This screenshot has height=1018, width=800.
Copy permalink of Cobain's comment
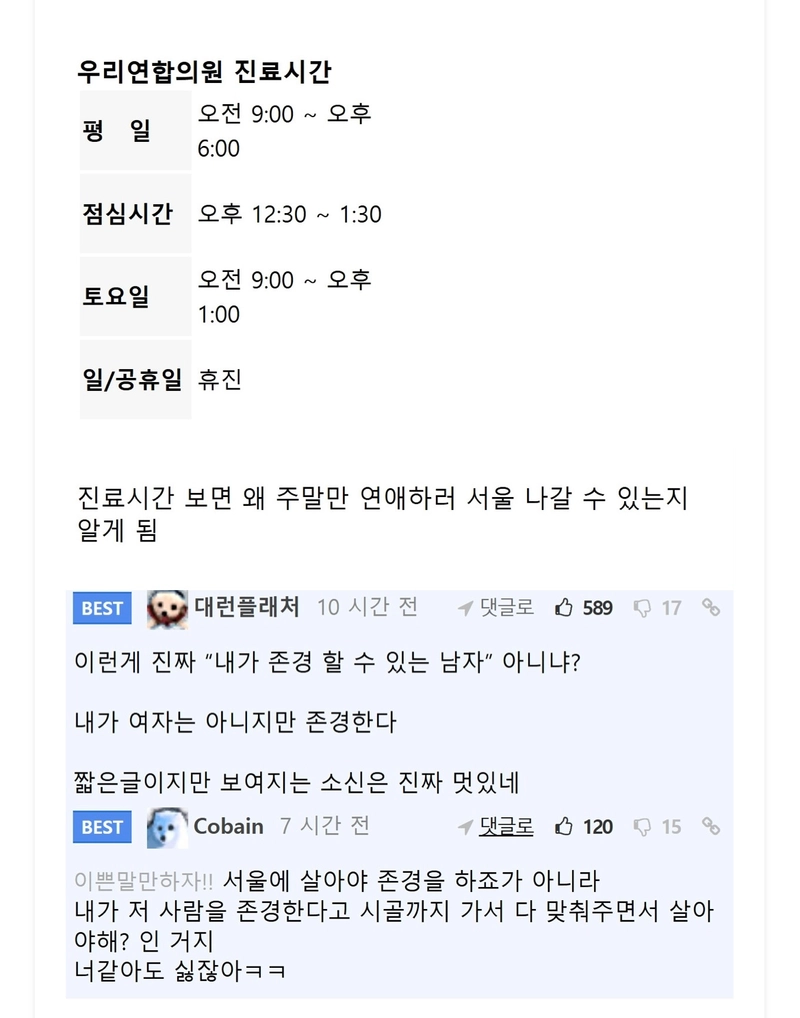(x=711, y=826)
